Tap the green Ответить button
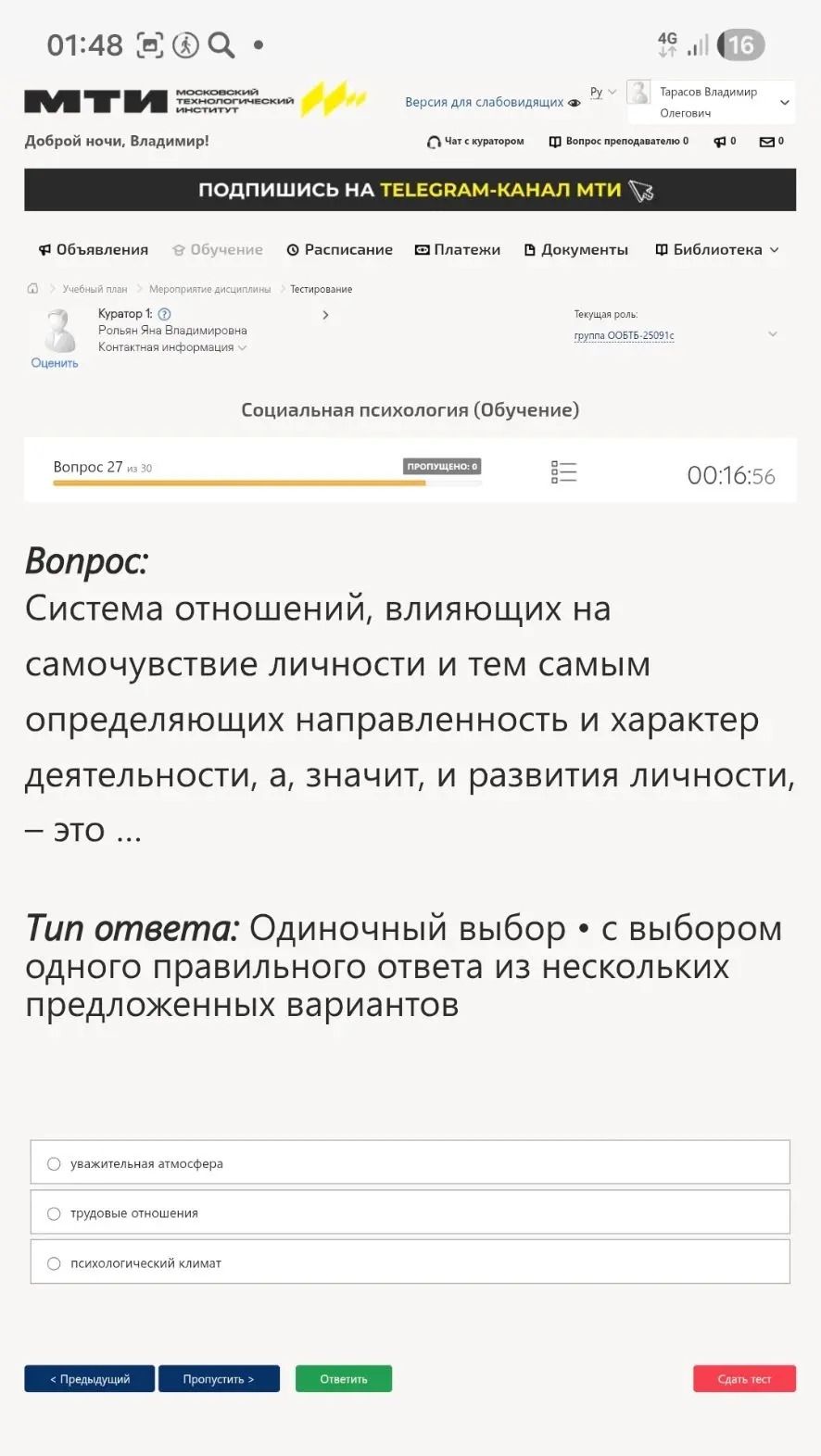Screen dimensions: 821x1456 [x=344, y=1378]
